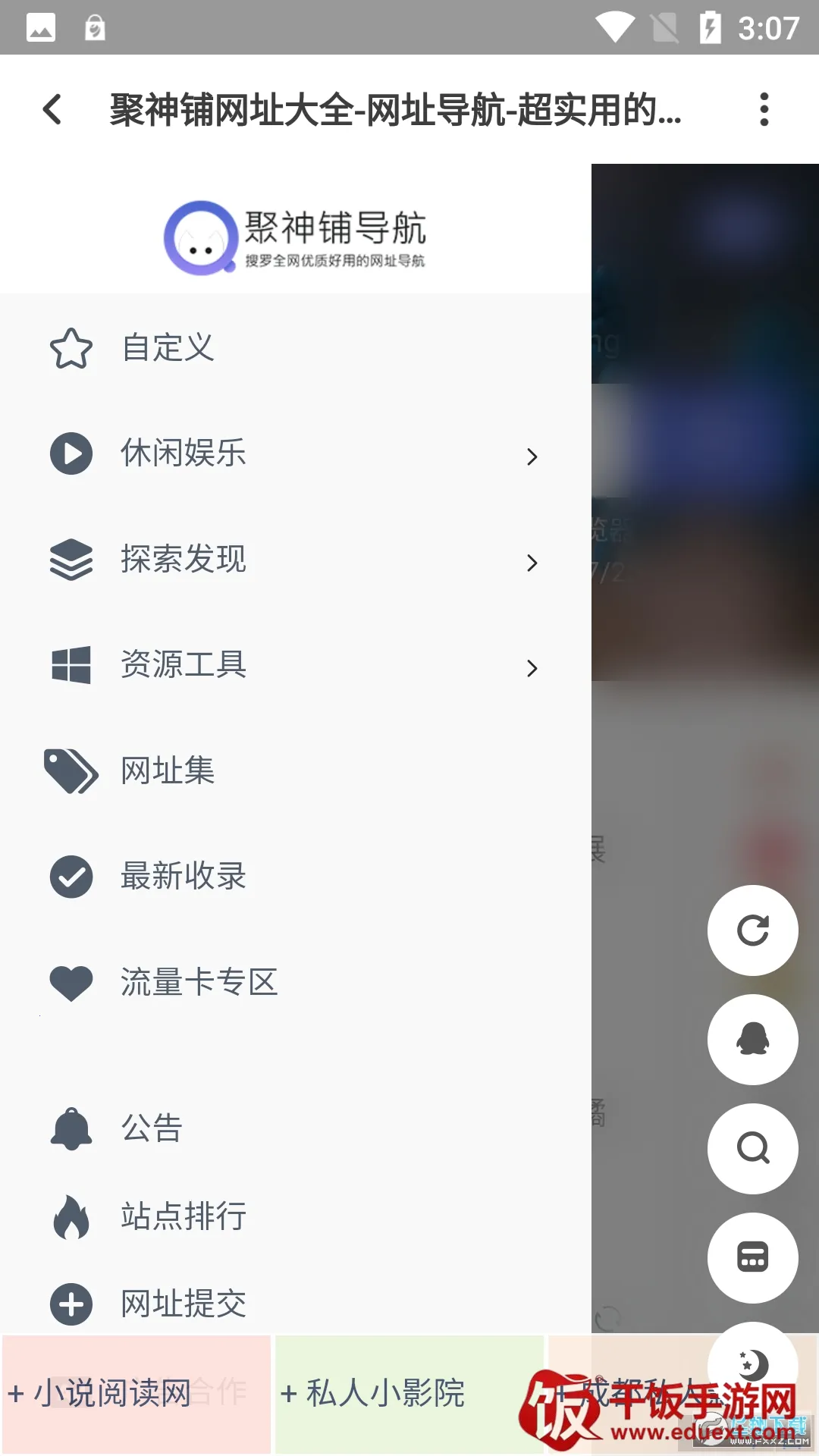The image size is (819, 1456).
Task: Open the 网址集 menu item
Action: (x=167, y=770)
